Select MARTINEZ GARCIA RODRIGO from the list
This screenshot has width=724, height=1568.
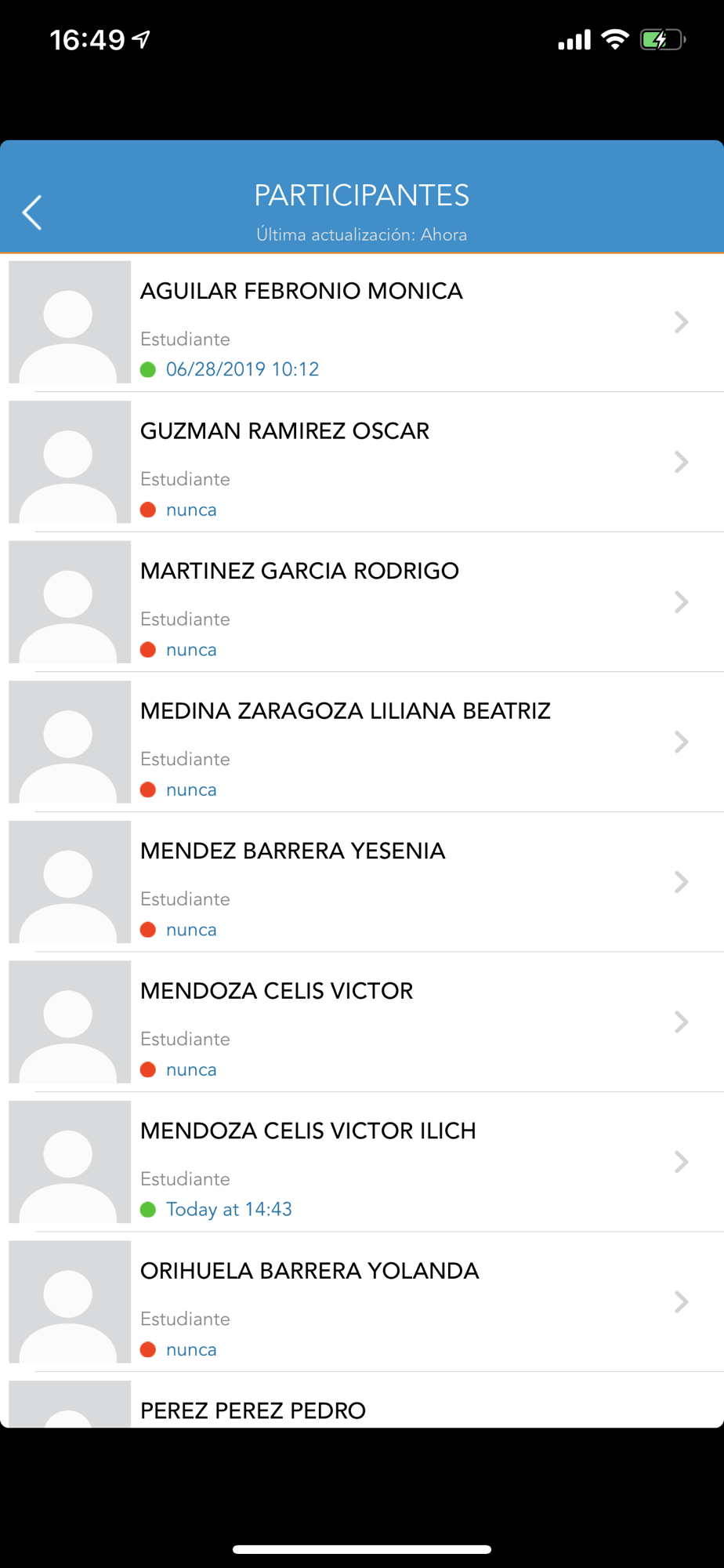[362, 602]
